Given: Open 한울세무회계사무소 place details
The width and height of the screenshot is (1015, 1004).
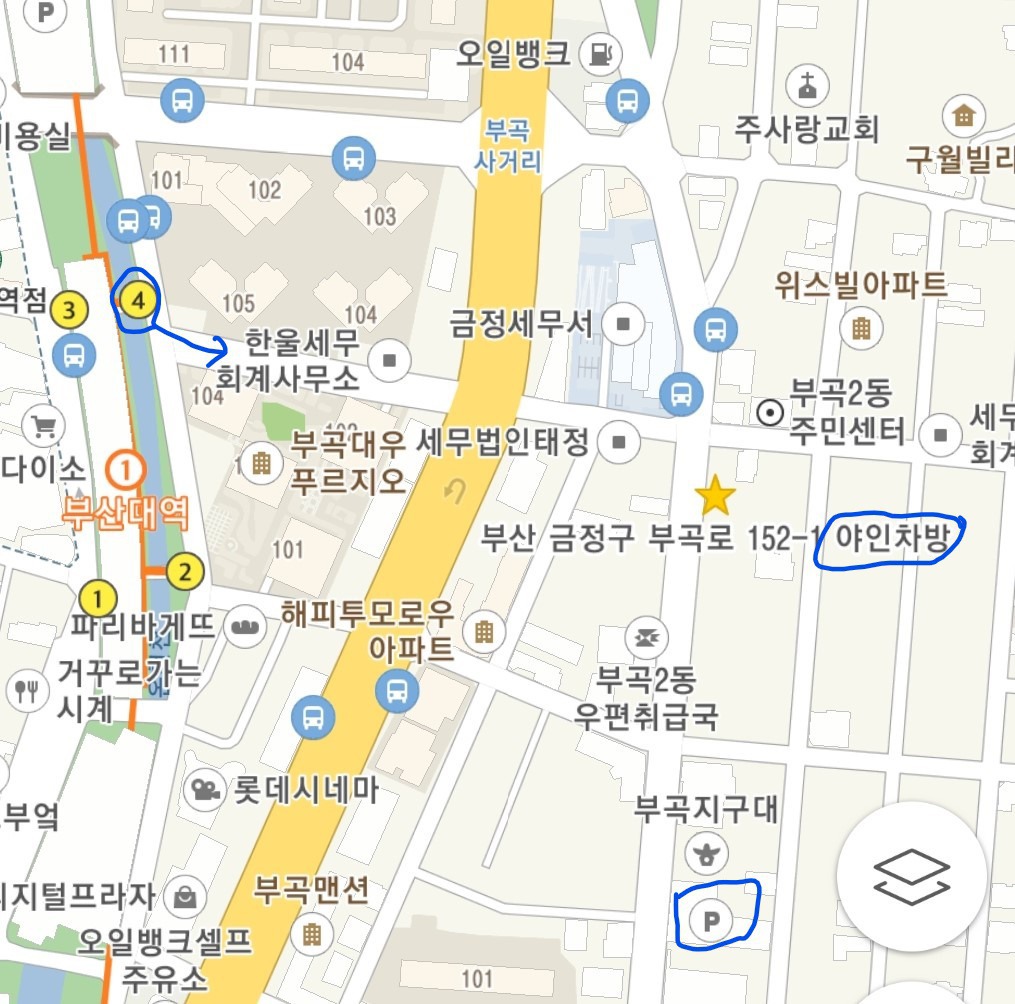Looking at the screenshot, I should (x=390, y=357).
